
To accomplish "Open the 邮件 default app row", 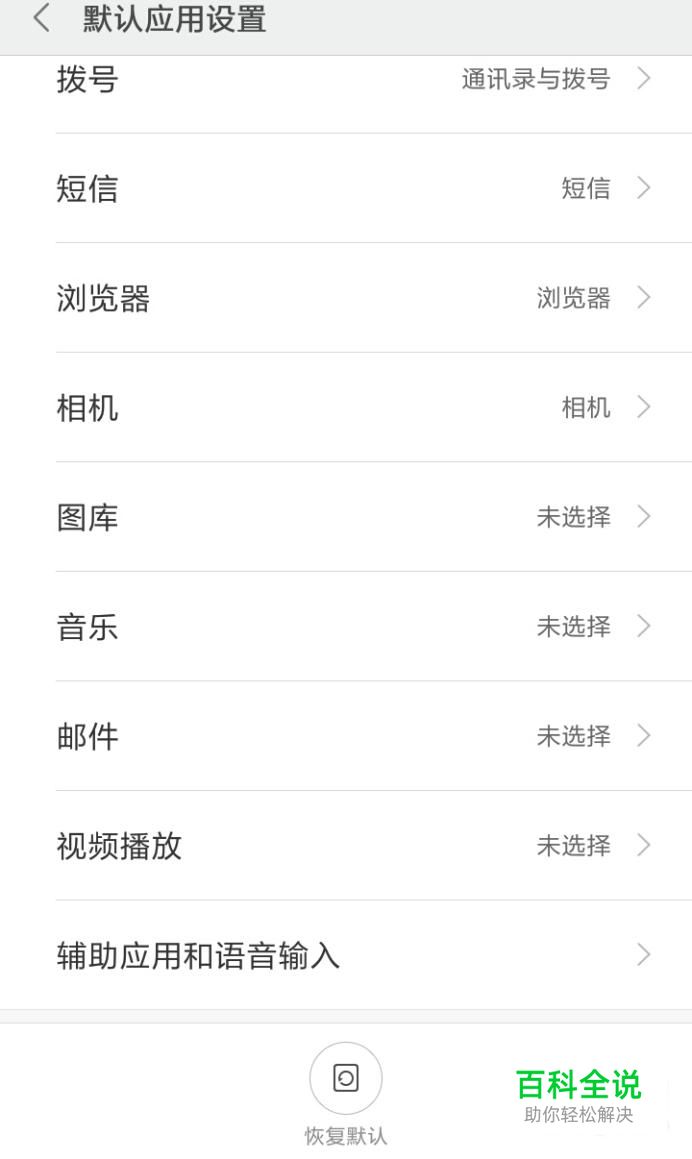I will pos(346,735).
